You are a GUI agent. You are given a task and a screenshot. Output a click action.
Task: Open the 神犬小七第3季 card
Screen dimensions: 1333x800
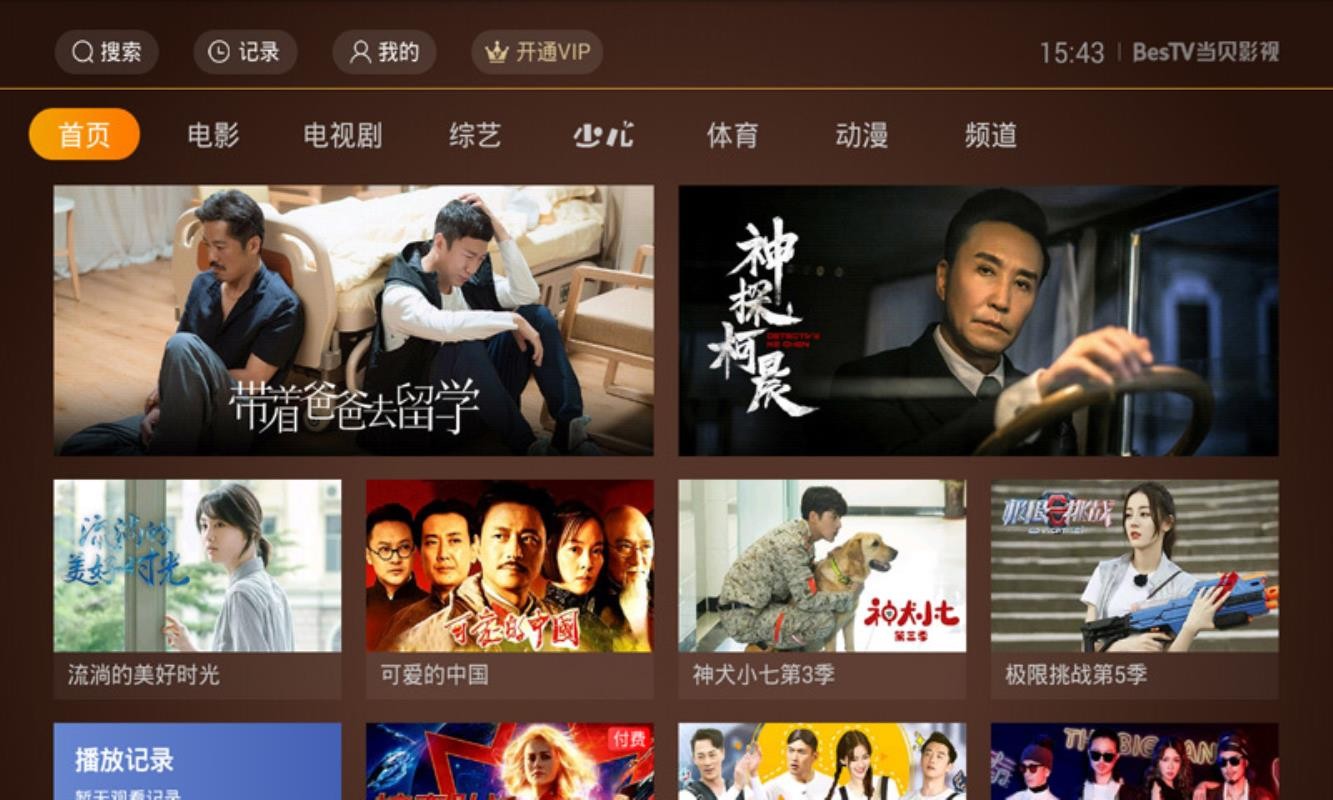[x=822, y=588]
